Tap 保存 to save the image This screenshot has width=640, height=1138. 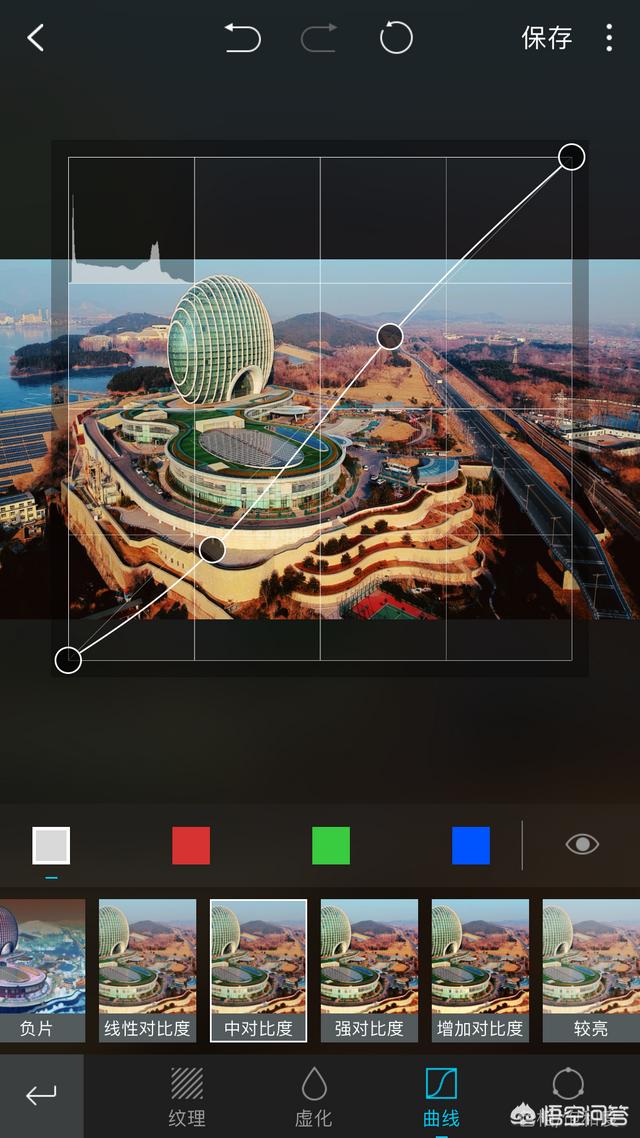pyautogui.click(x=546, y=39)
